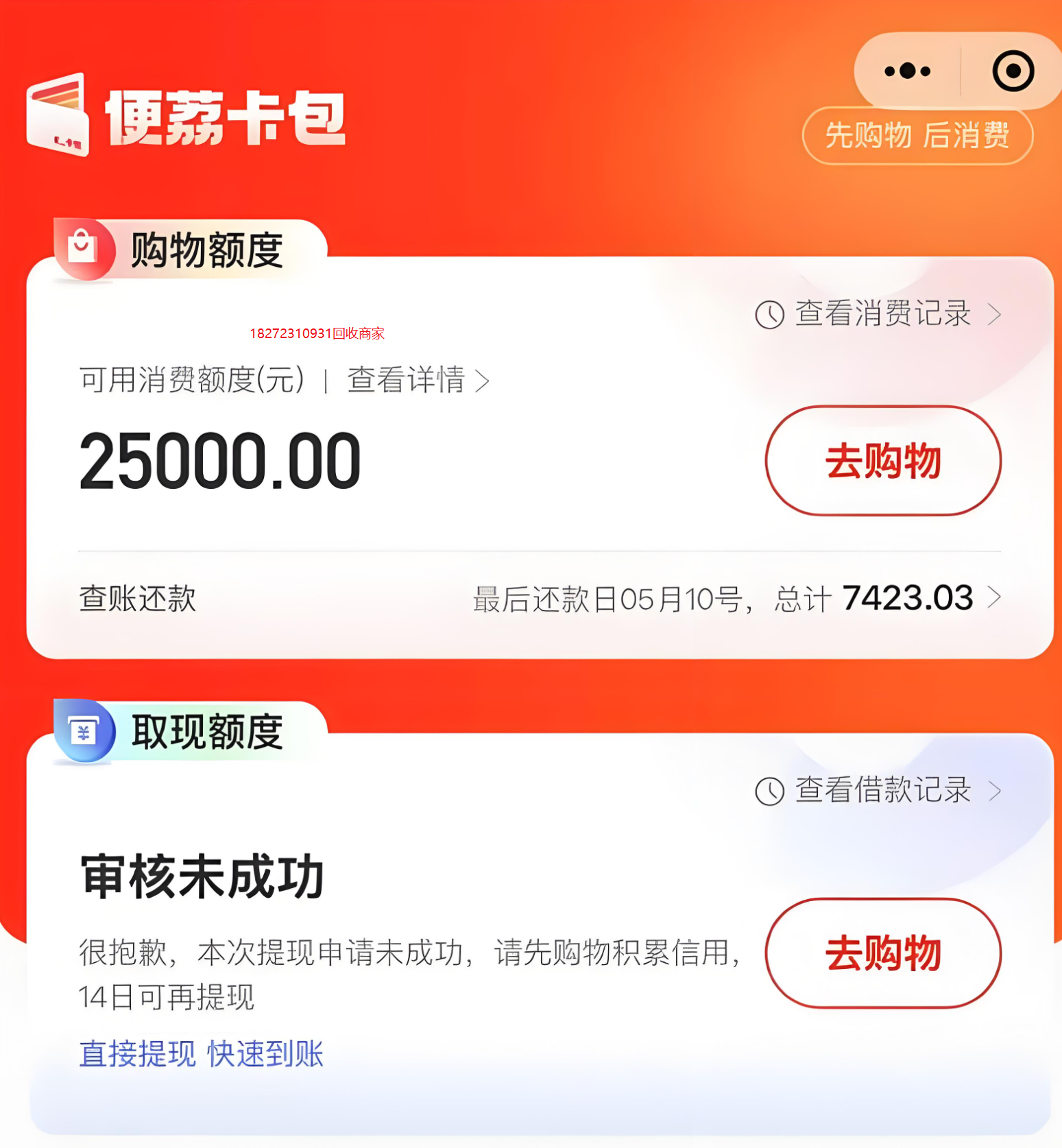Click the shopping bag icon beside 购物额度
This screenshot has width=1062, height=1148.
point(82,249)
